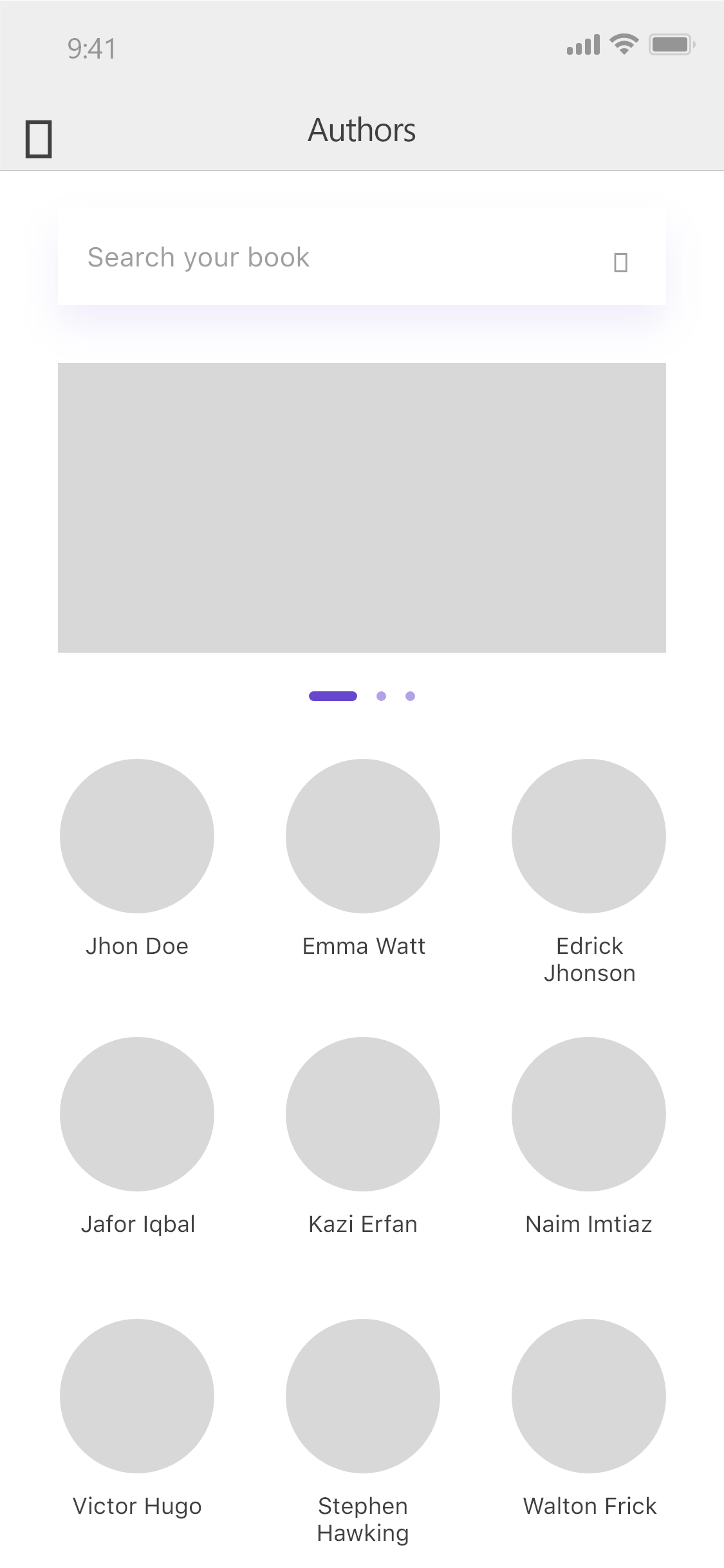View Edrick Jhonson's author page
The width and height of the screenshot is (724, 1568).
coord(589,835)
